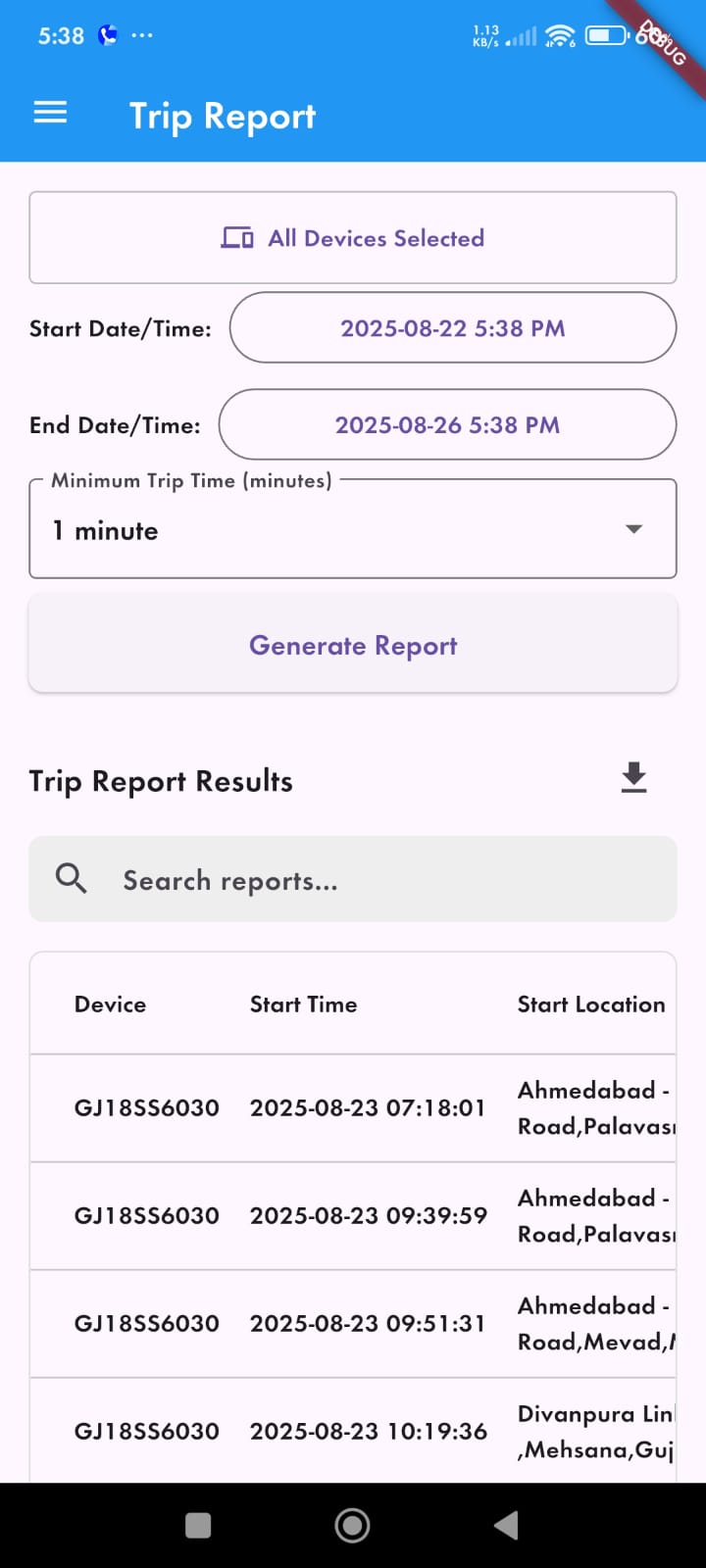The image size is (706, 1568).
Task: Tap the Generate Report button
Action: pos(353,645)
